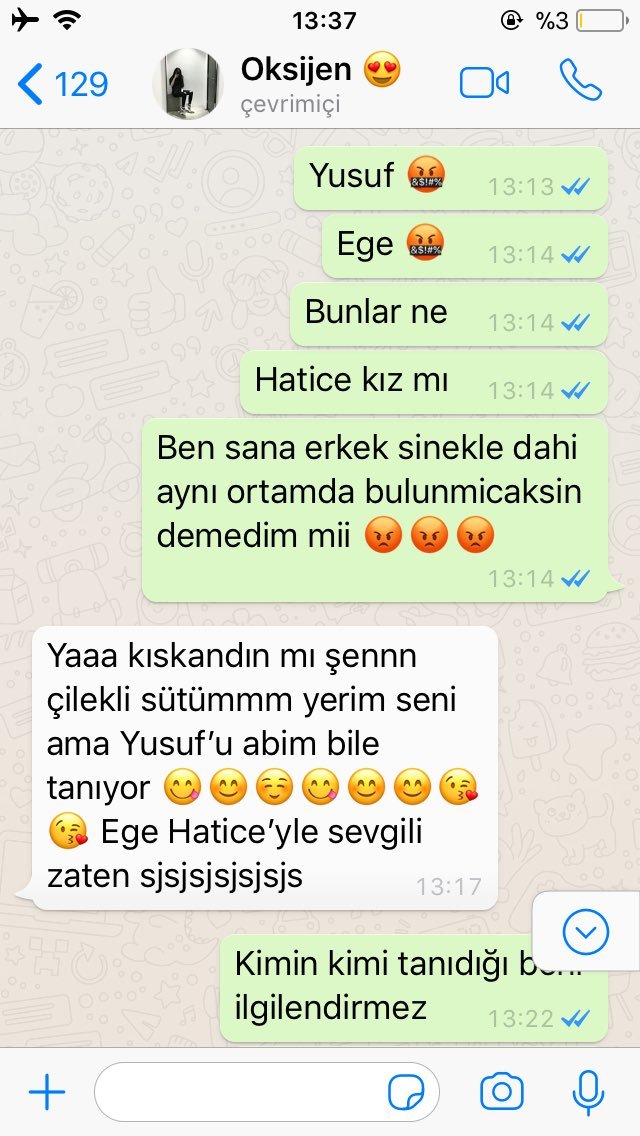Screen dimensions: 640x1136
Task: Open the camera to take a photo
Action: 502,1093
